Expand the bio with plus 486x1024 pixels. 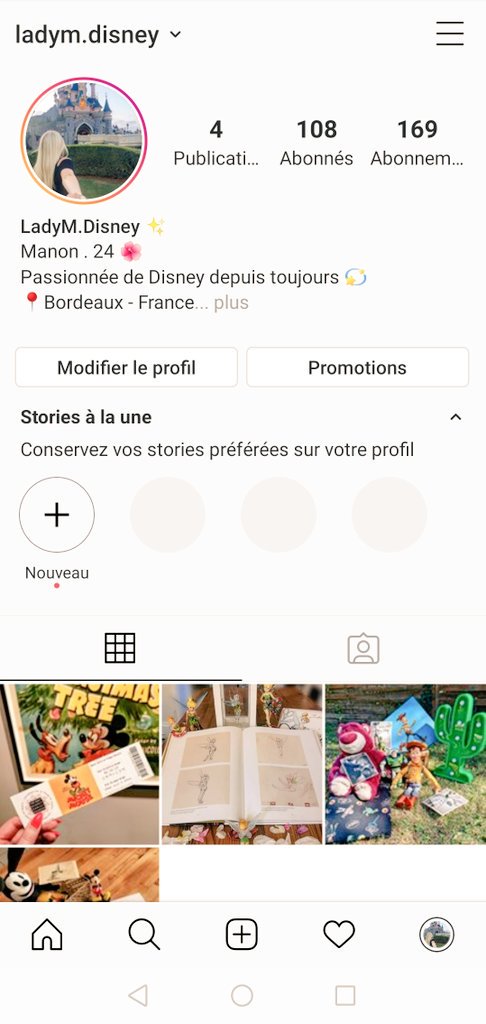pyautogui.click(x=231, y=303)
